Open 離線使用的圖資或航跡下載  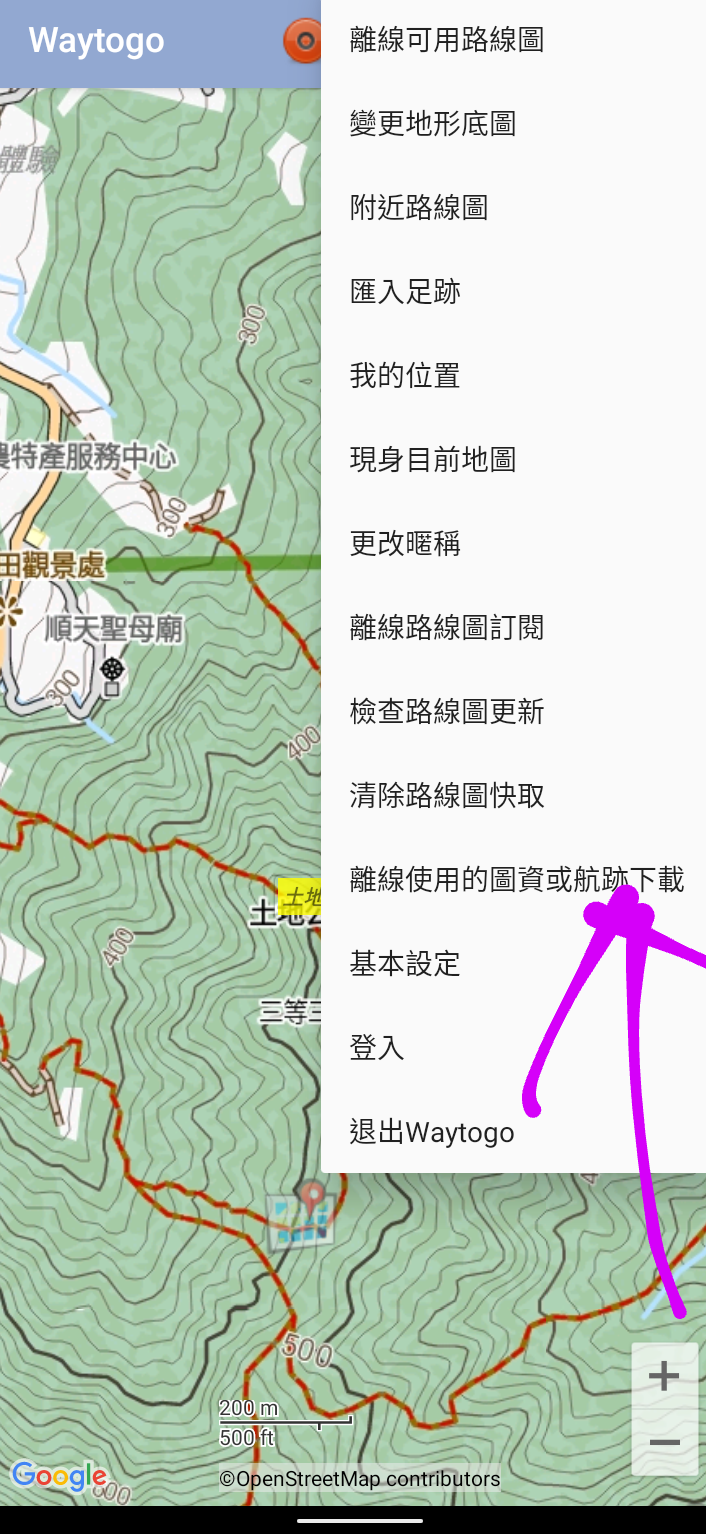coord(513,880)
